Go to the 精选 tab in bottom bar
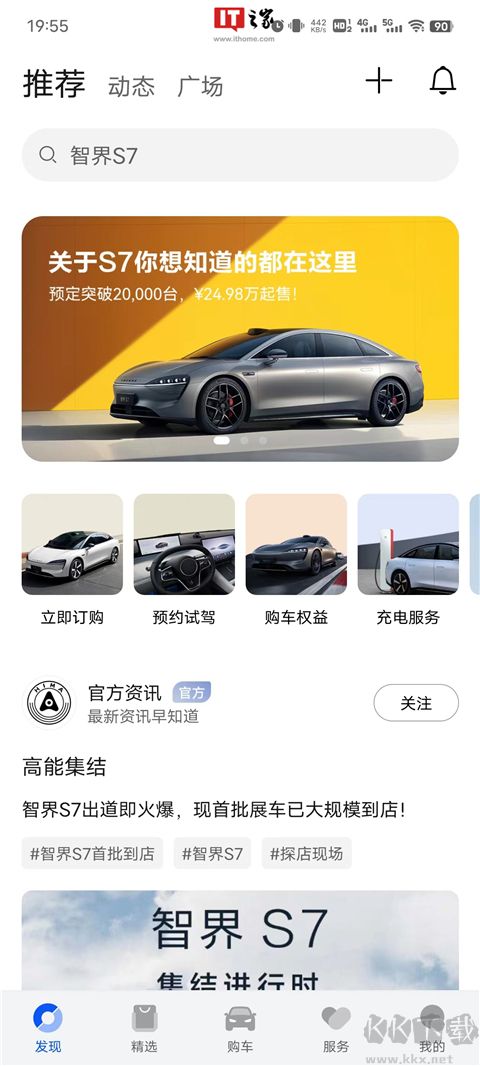 144,1028
